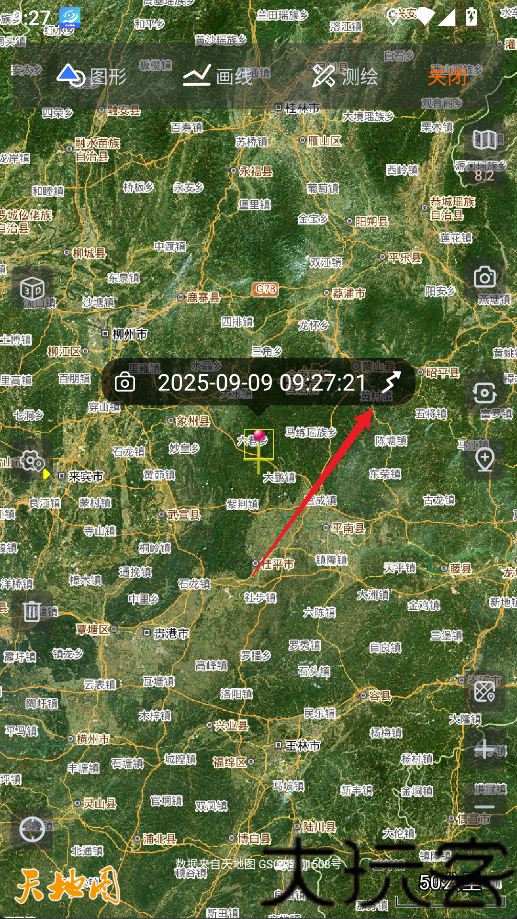Open the map route pin icon
The width and height of the screenshot is (517, 919).
click(485, 692)
